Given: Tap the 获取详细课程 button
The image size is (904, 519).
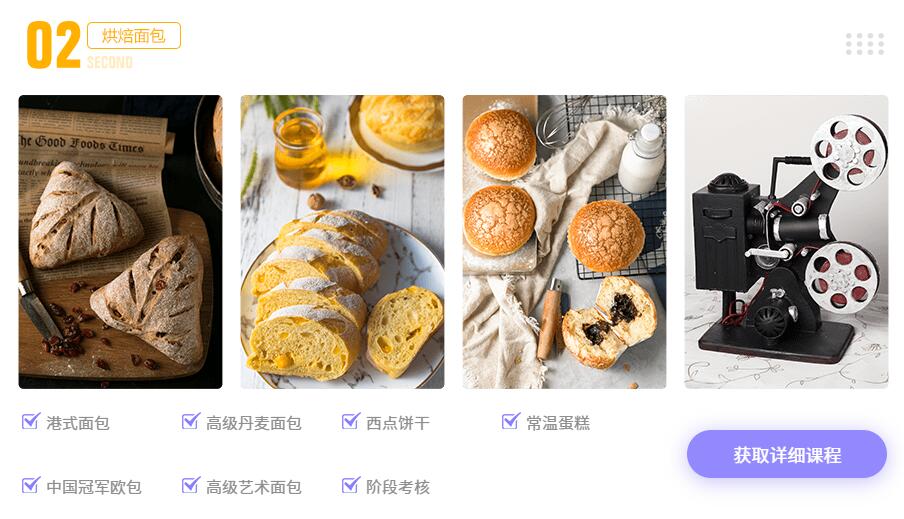Looking at the screenshot, I should (786, 455).
